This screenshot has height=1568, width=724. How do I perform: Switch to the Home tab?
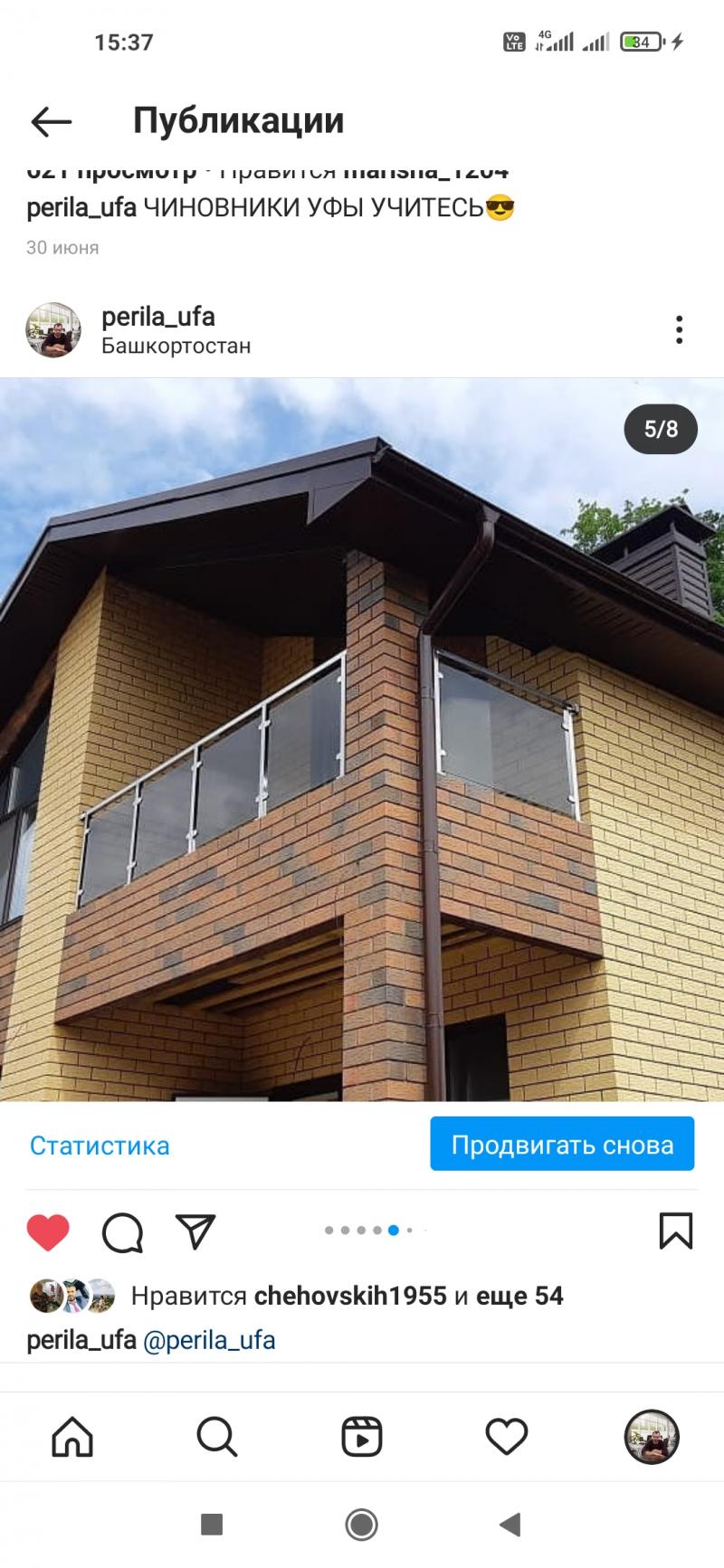(72, 1437)
